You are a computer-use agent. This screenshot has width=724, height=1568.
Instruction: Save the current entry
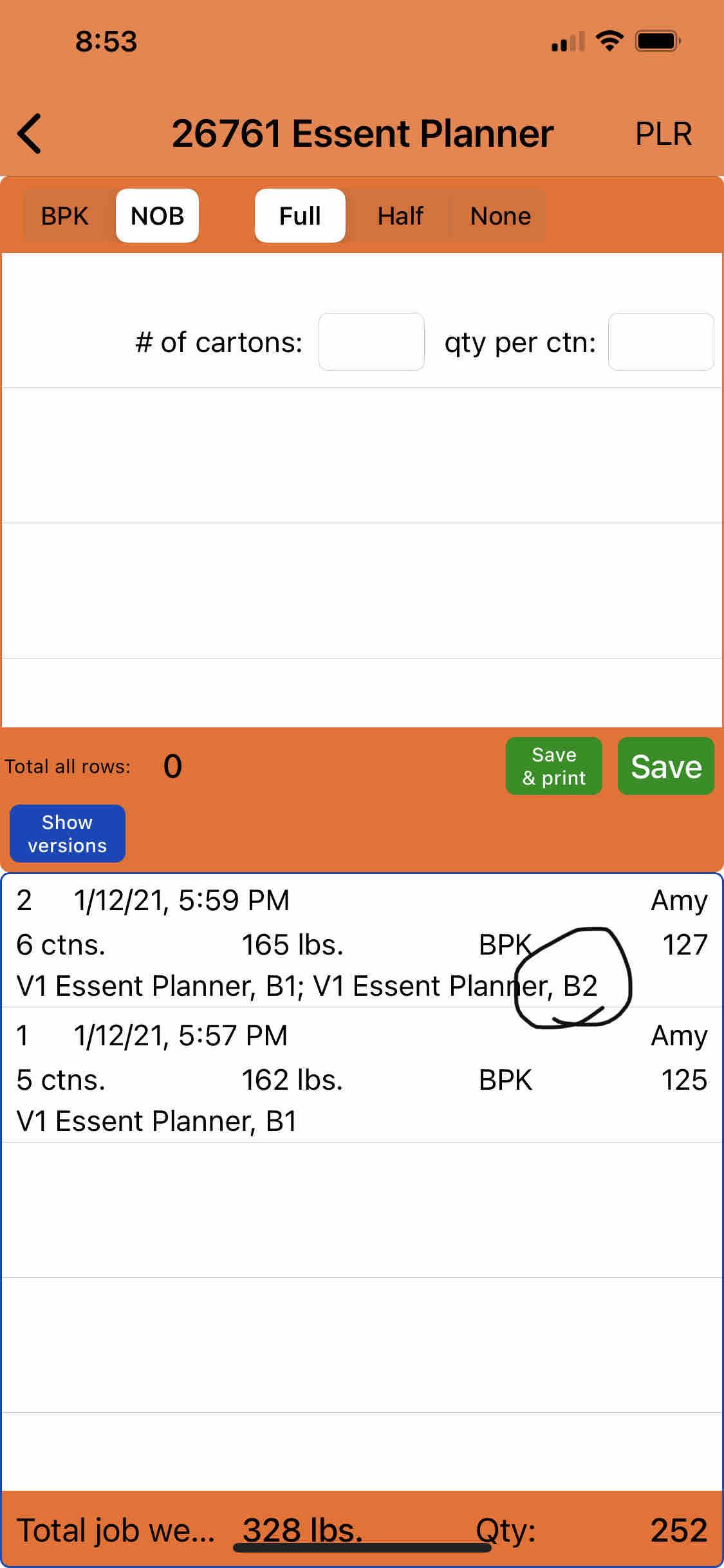[x=665, y=766]
